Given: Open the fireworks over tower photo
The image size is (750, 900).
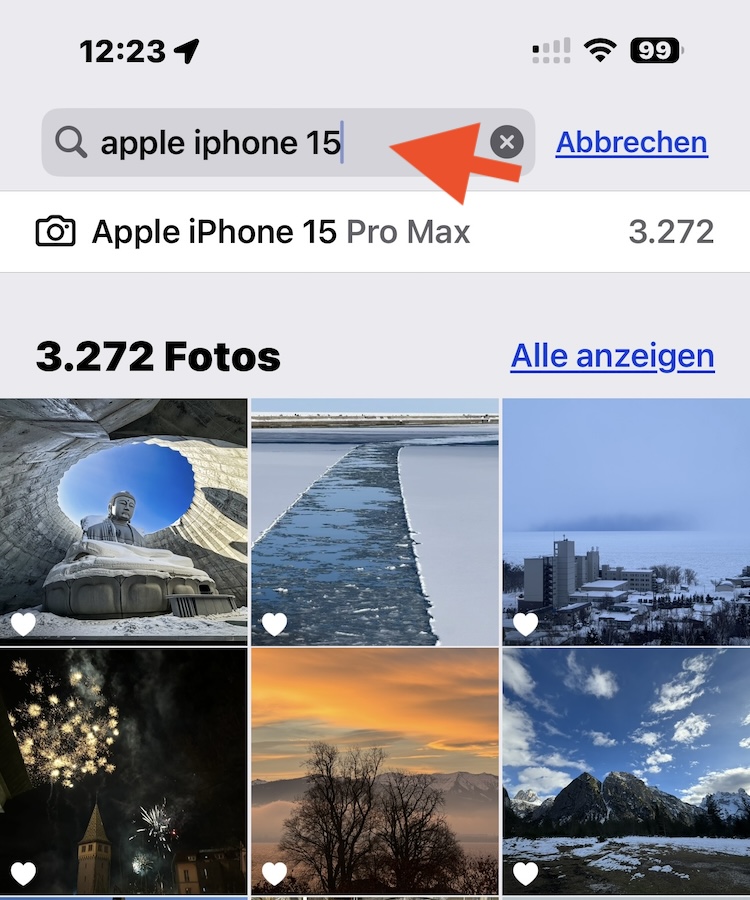Looking at the screenshot, I should 123,770.
